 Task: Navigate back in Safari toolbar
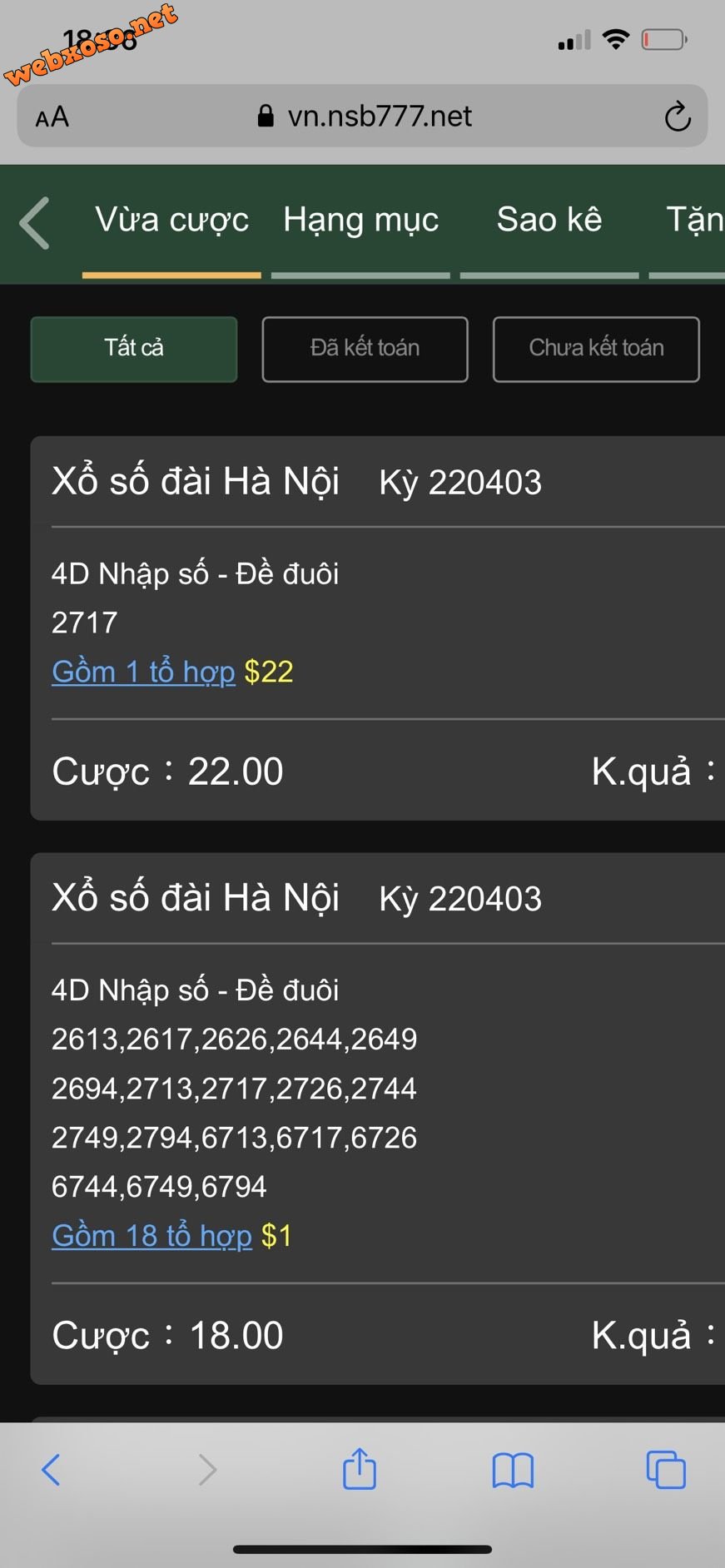coord(52,1470)
